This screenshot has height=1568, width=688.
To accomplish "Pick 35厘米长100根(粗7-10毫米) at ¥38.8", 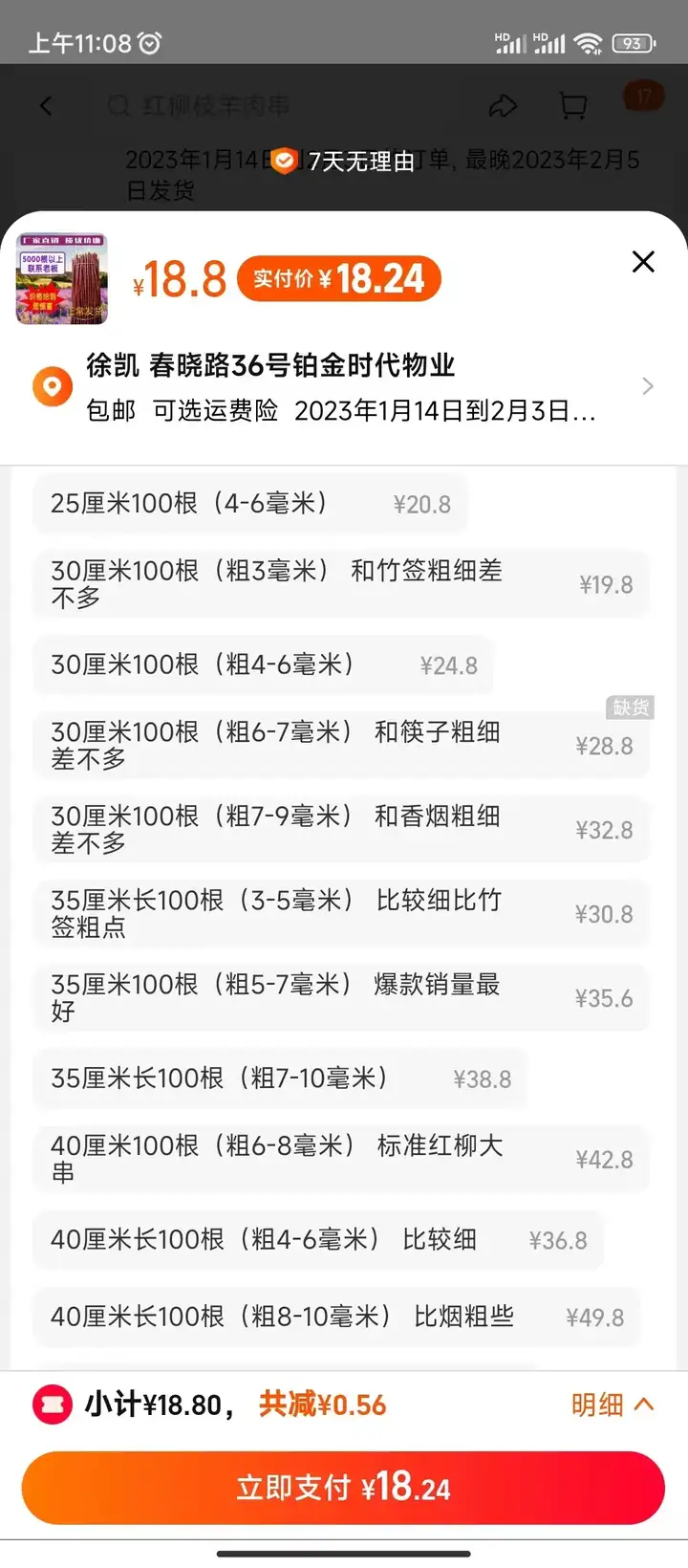I will point(280,1078).
